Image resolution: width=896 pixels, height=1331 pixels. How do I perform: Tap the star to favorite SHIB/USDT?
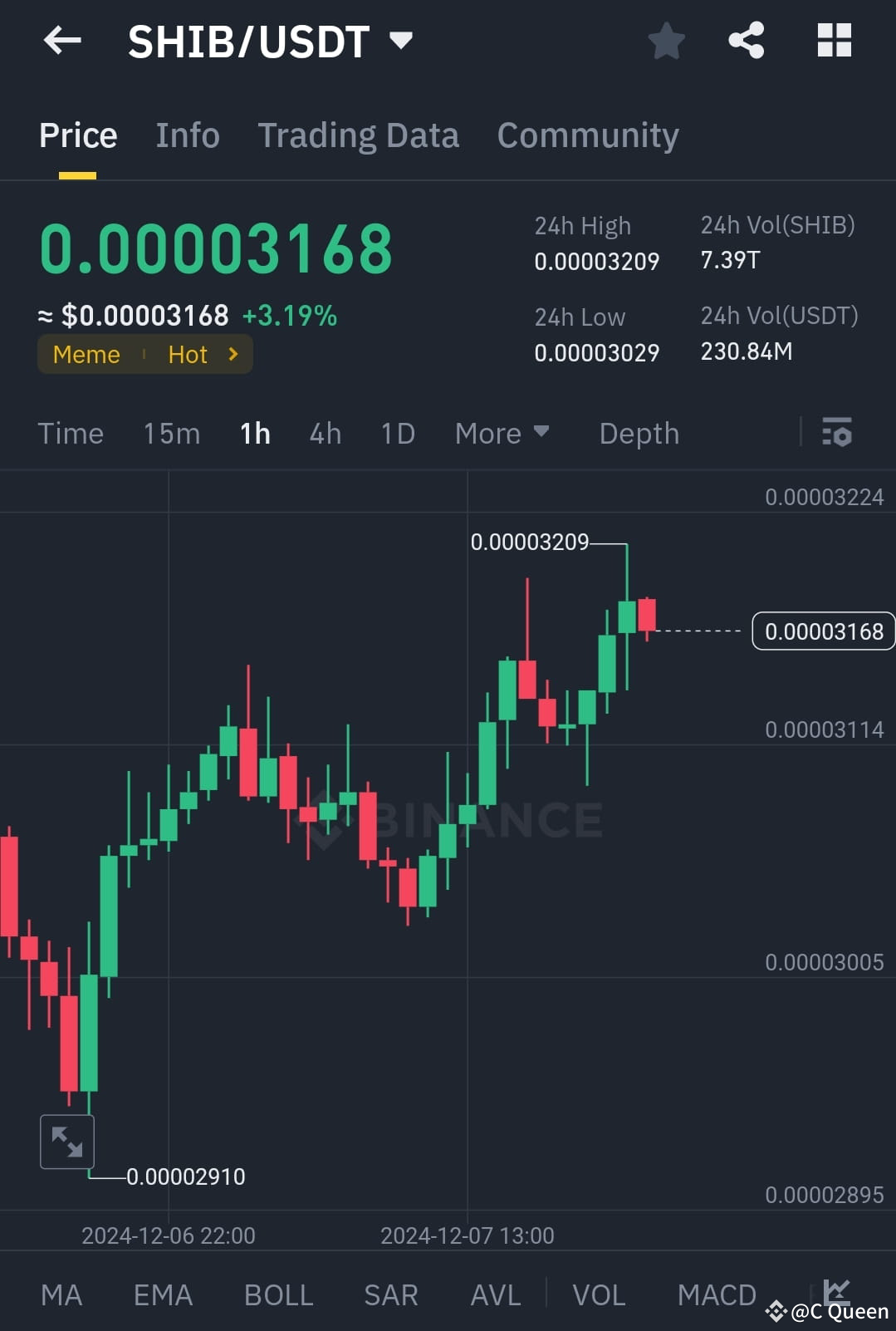click(666, 41)
